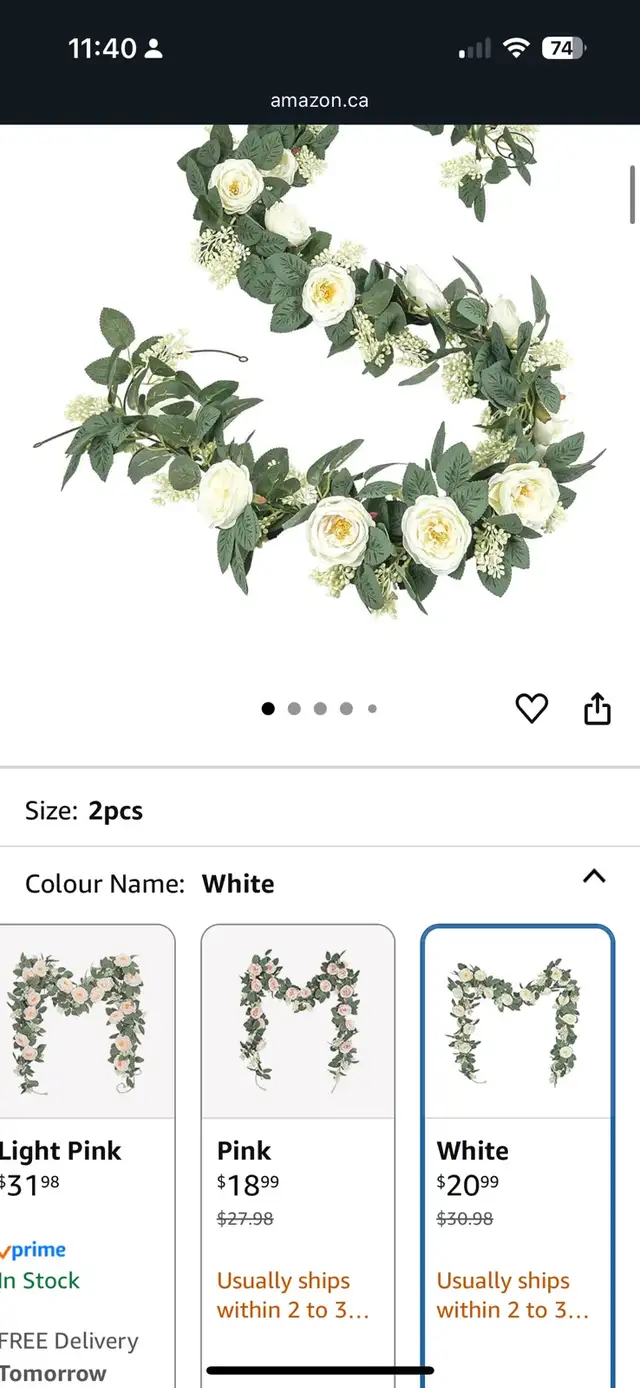Image resolution: width=640 pixels, height=1388 pixels.
Task: Jump to second product image dot
Action: (x=294, y=709)
